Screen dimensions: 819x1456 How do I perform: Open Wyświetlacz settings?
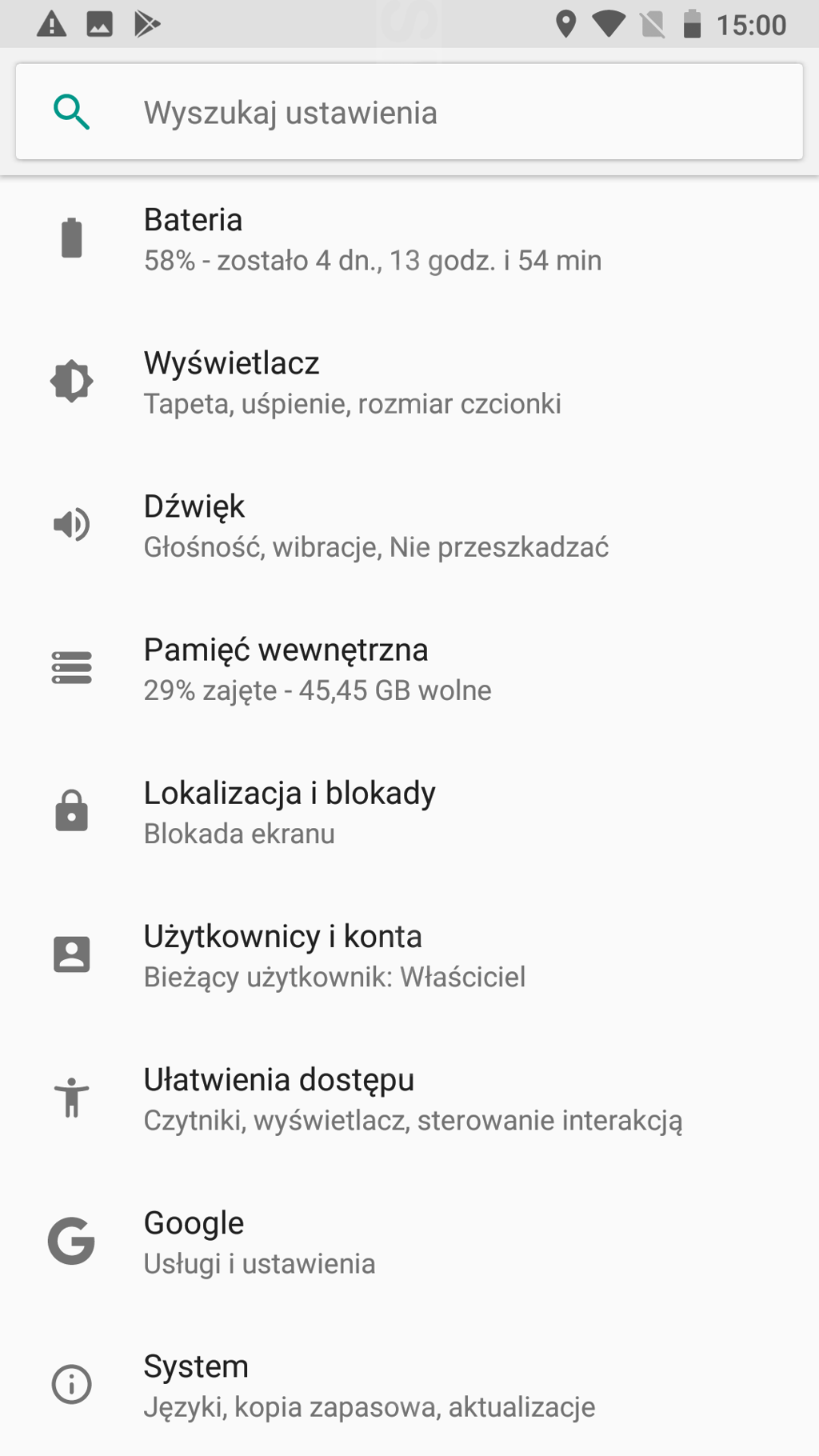click(x=352, y=382)
